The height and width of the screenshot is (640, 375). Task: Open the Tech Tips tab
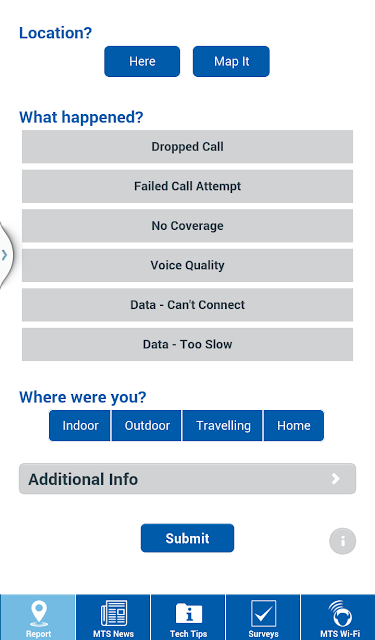[x=188, y=617]
